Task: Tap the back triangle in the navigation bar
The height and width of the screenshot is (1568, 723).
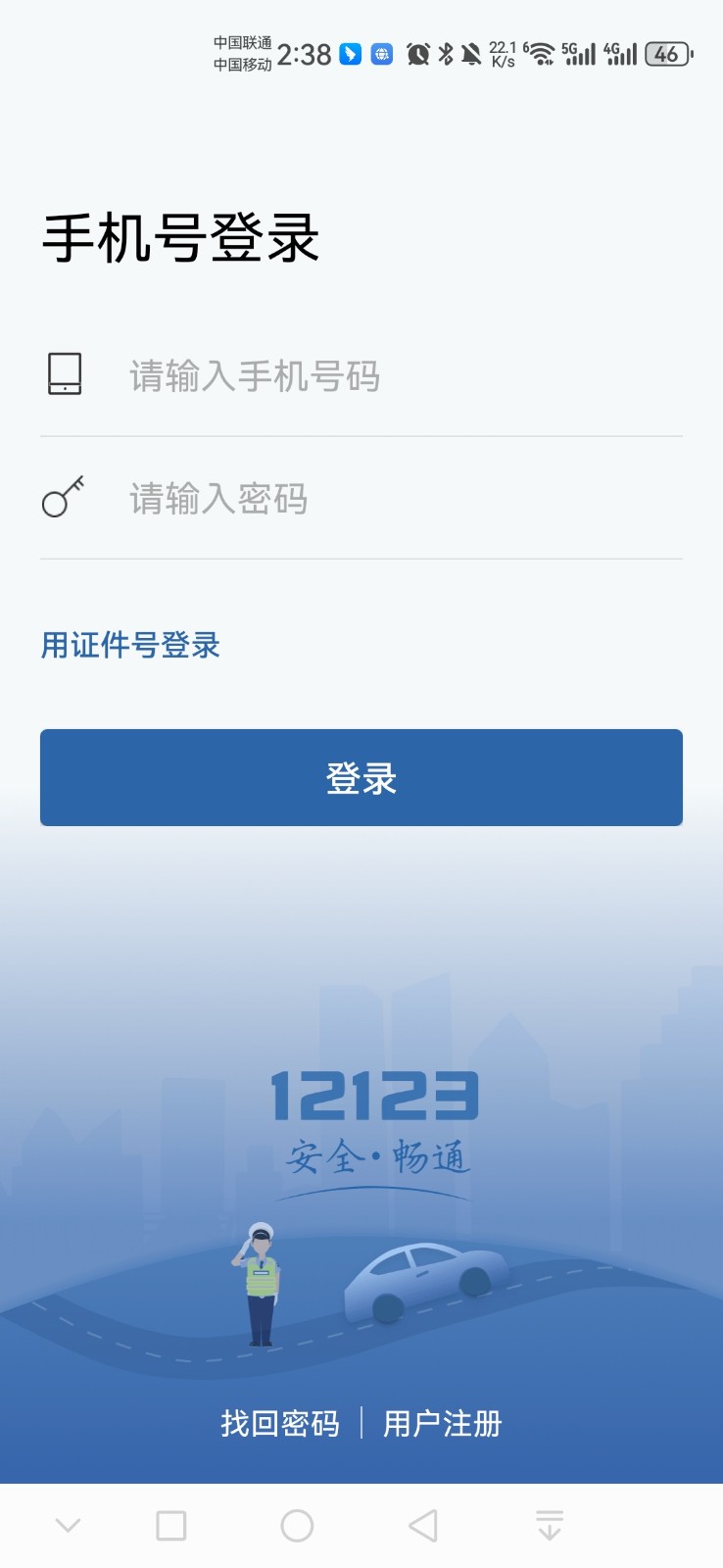Action: tap(421, 1525)
